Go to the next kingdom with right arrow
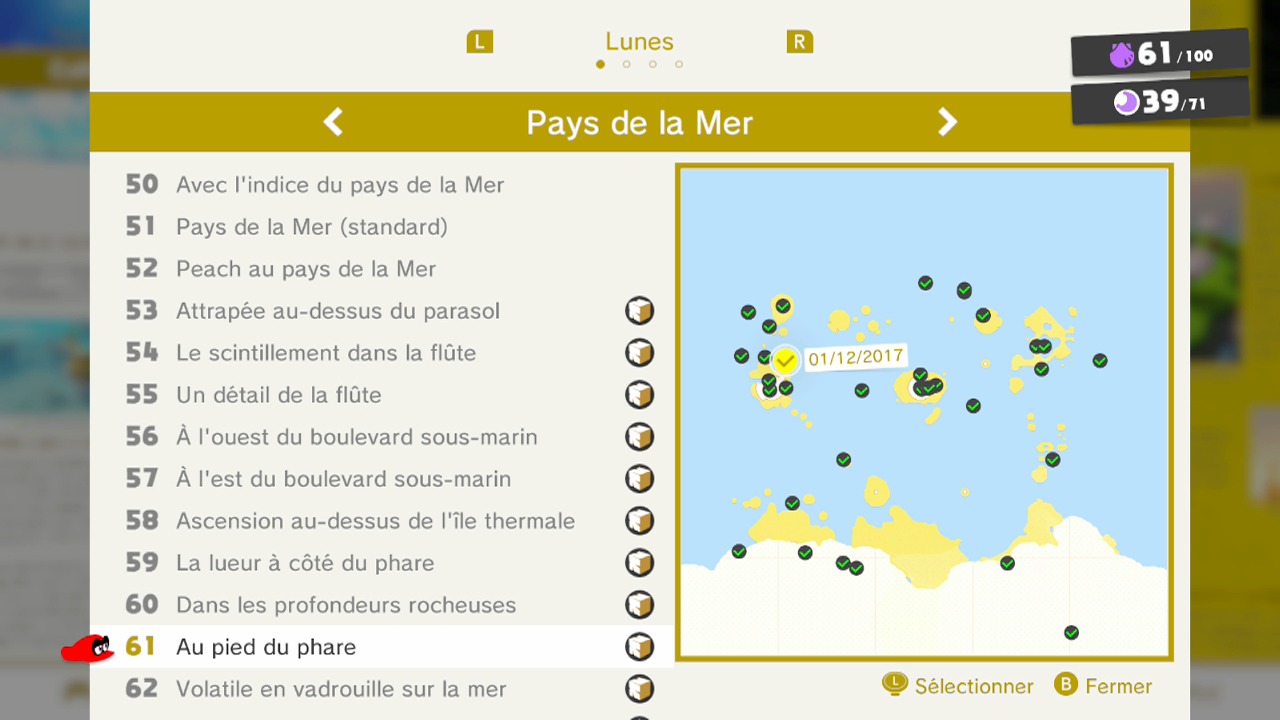The width and height of the screenshot is (1280, 720). [x=947, y=123]
